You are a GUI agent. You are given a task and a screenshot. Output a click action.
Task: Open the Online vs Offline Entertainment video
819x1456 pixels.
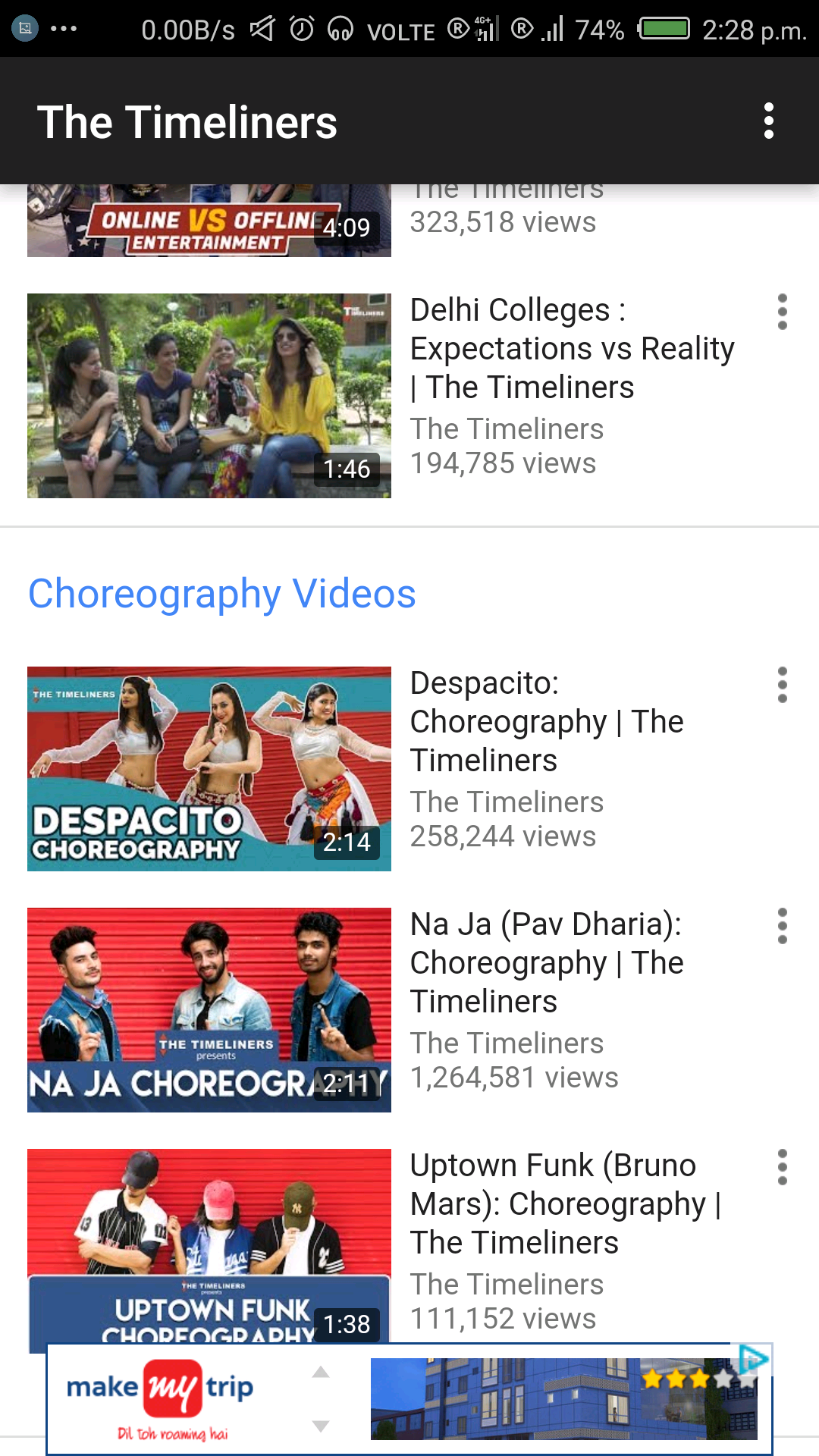click(x=209, y=221)
